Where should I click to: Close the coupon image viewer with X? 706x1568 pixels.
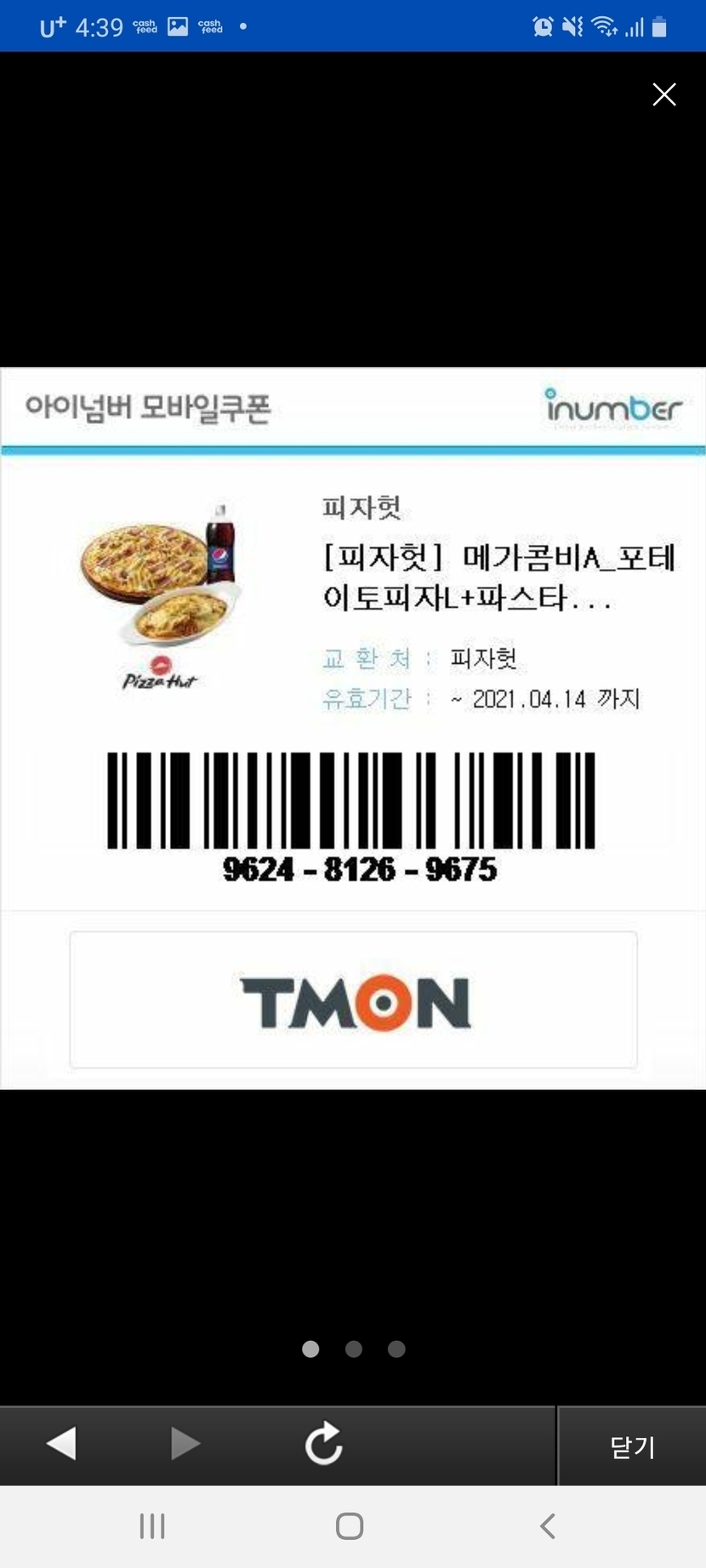tap(664, 94)
